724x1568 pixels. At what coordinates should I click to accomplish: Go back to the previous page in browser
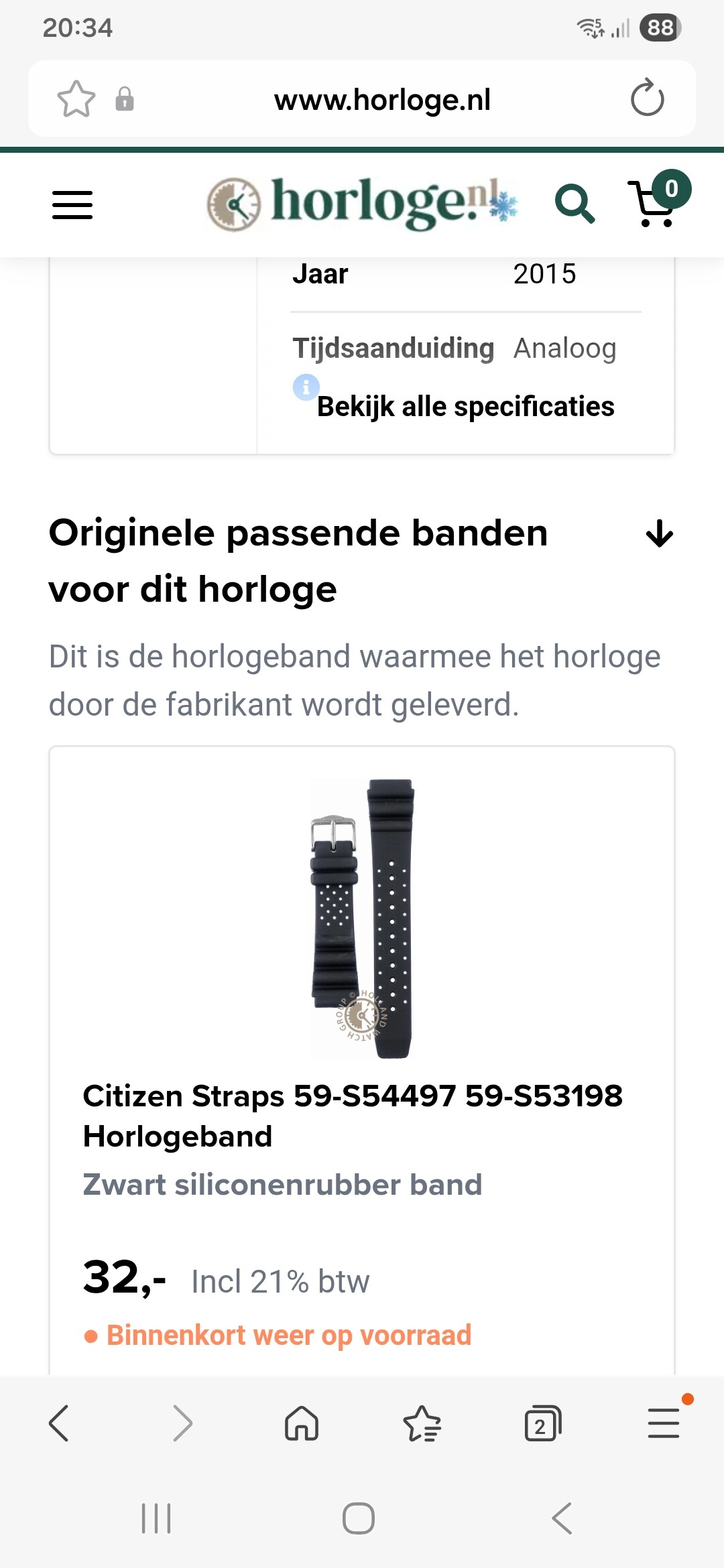[60, 1423]
